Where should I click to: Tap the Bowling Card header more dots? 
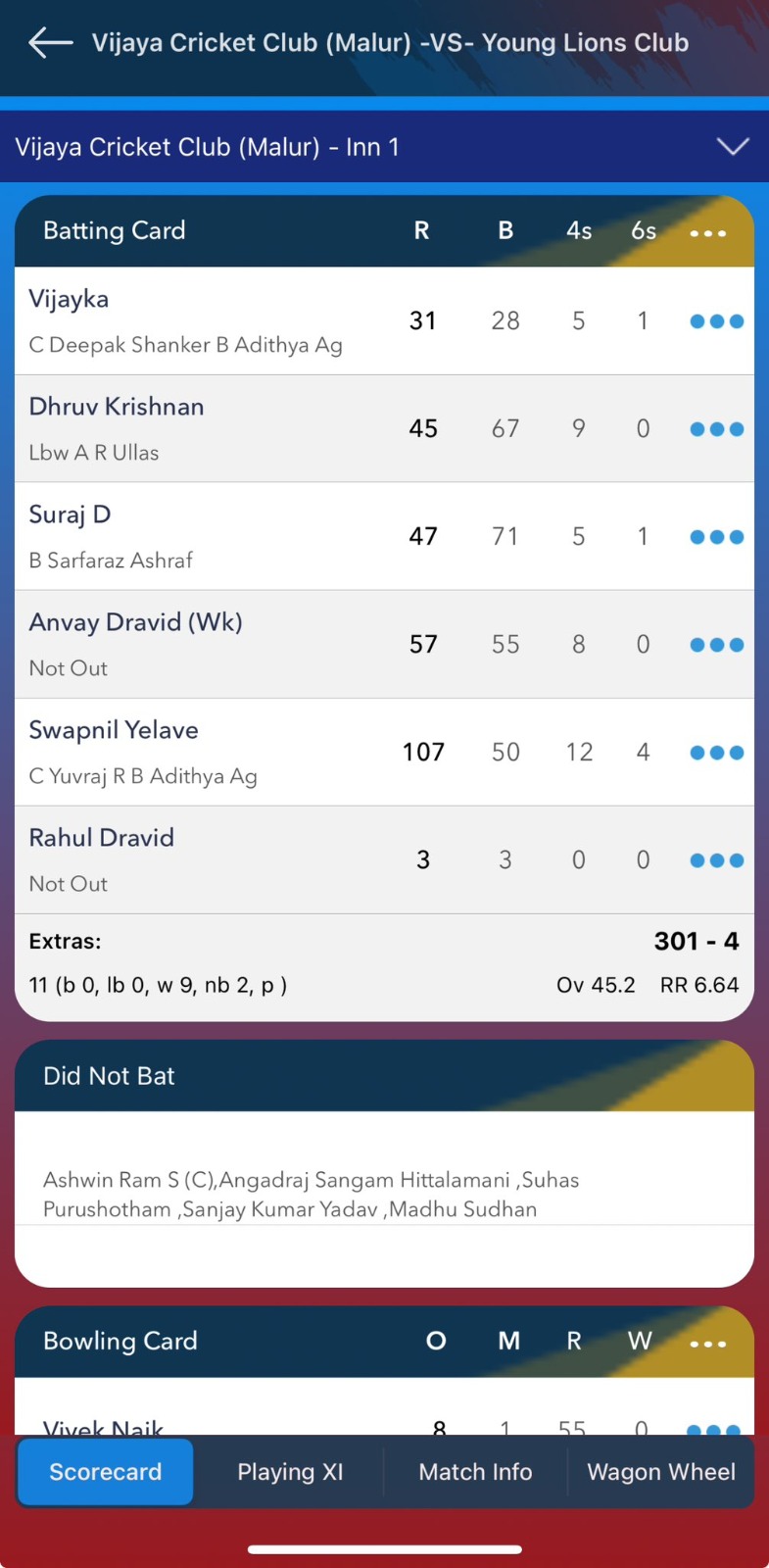(x=707, y=1344)
